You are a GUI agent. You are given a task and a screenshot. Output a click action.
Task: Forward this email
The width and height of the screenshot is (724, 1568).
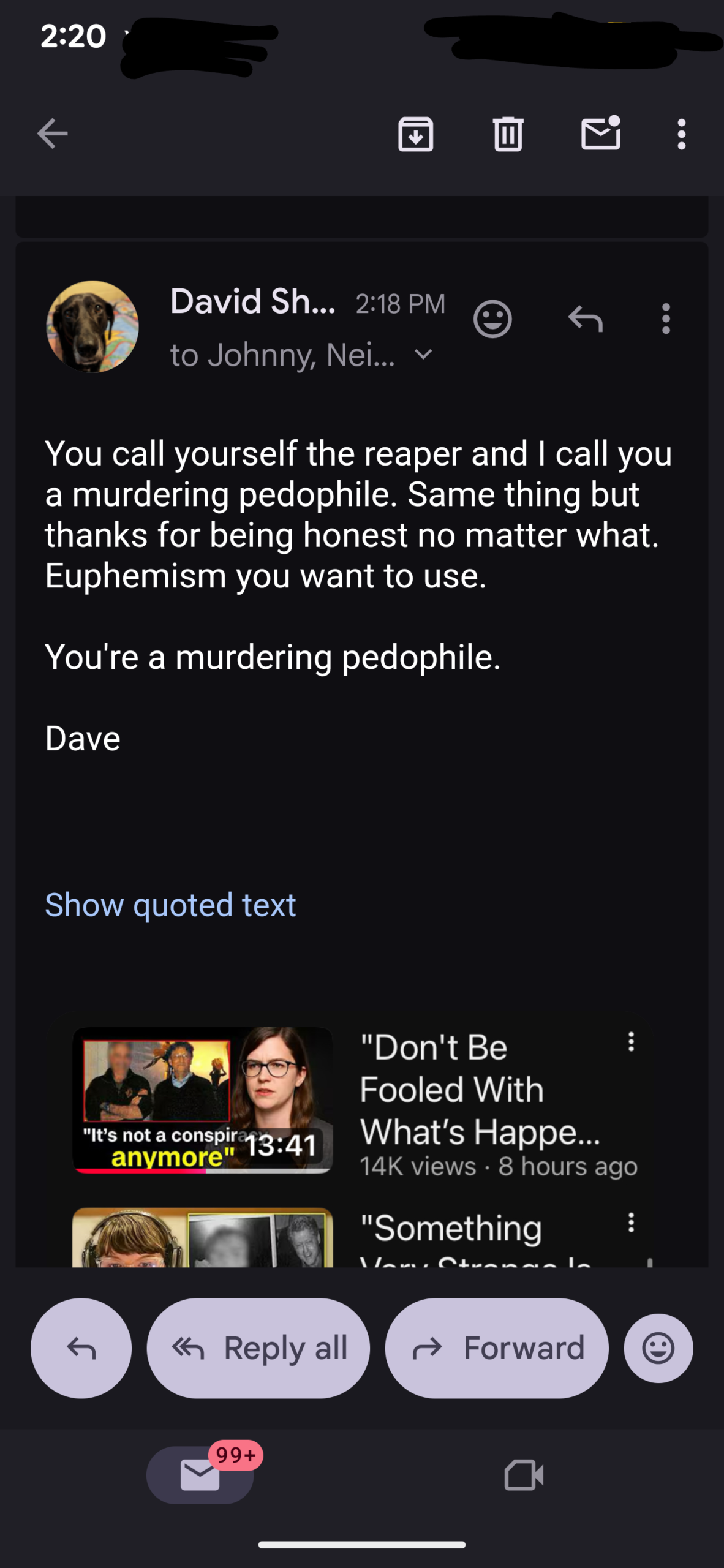point(496,1348)
